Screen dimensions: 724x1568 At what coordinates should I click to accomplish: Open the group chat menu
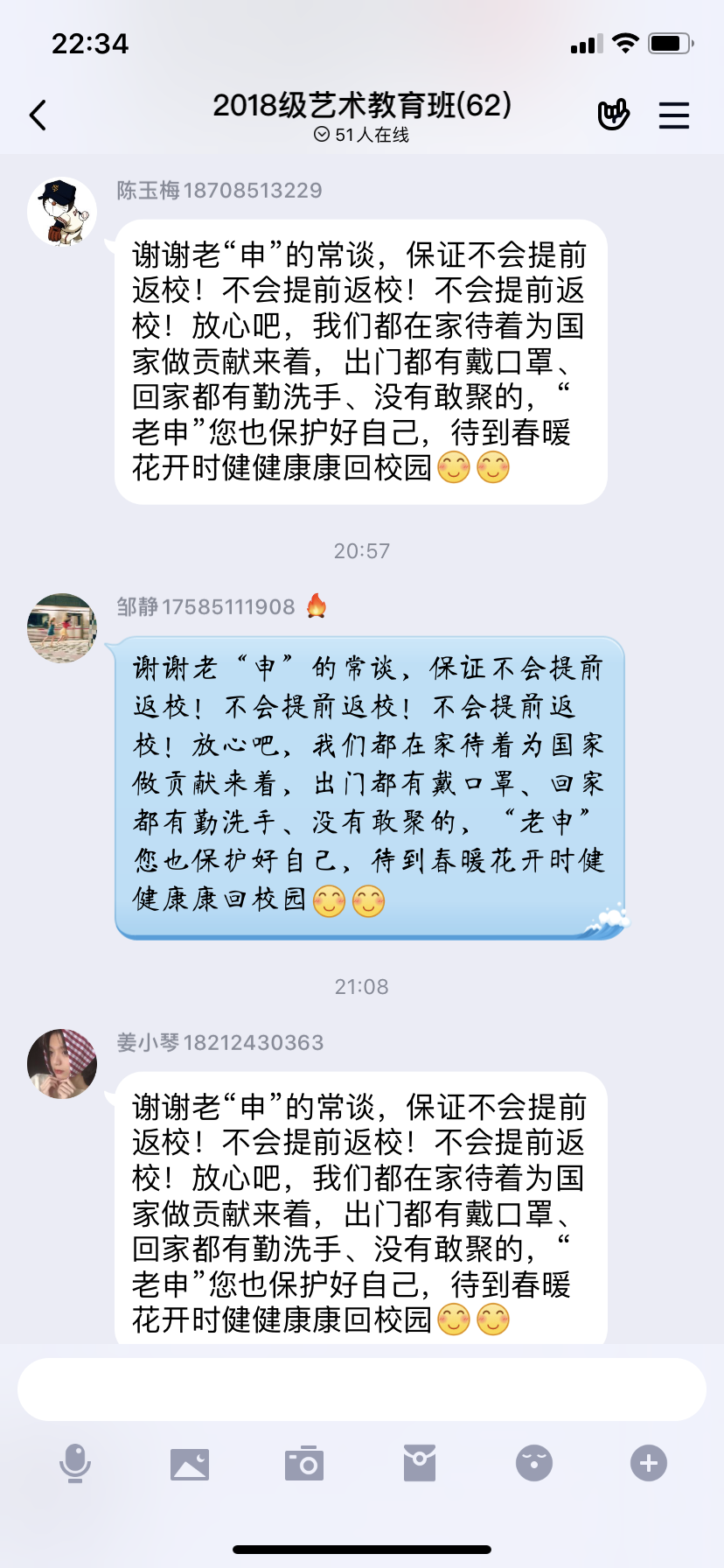pyautogui.click(x=673, y=115)
